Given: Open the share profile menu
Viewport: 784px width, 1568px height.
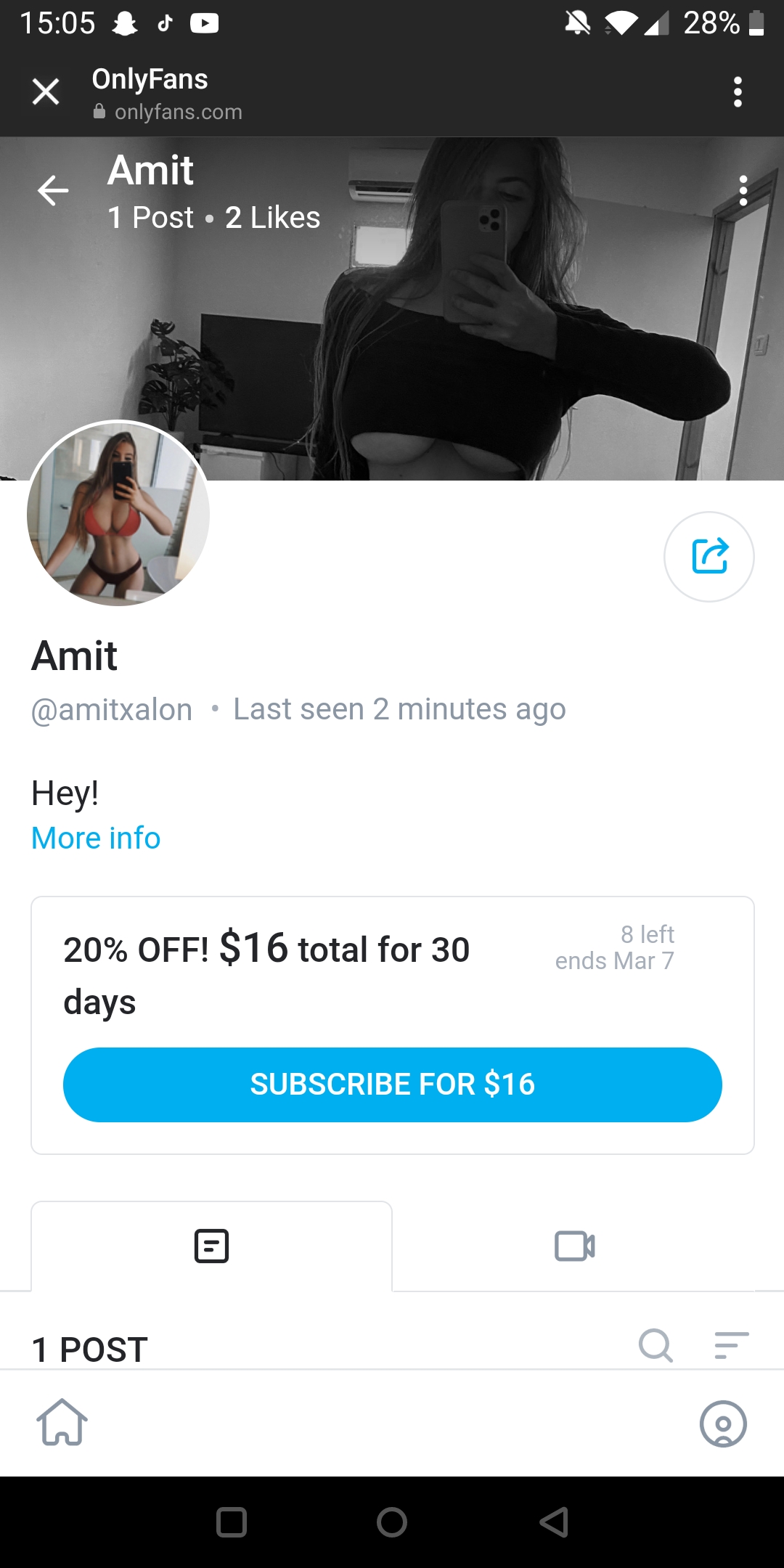Looking at the screenshot, I should coord(709,556).
